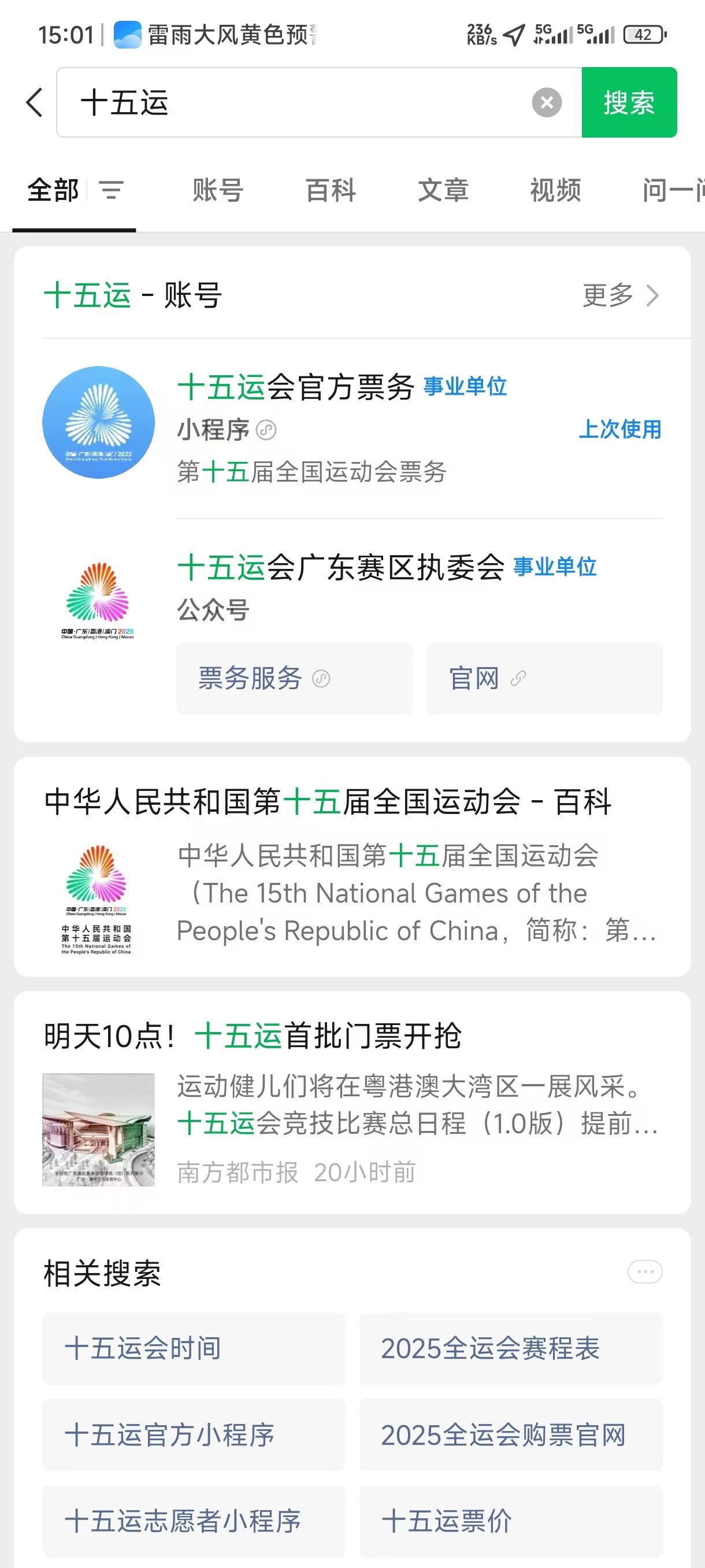Switch to the 视频 tab
705x1568 pixels.
(555, 191)
